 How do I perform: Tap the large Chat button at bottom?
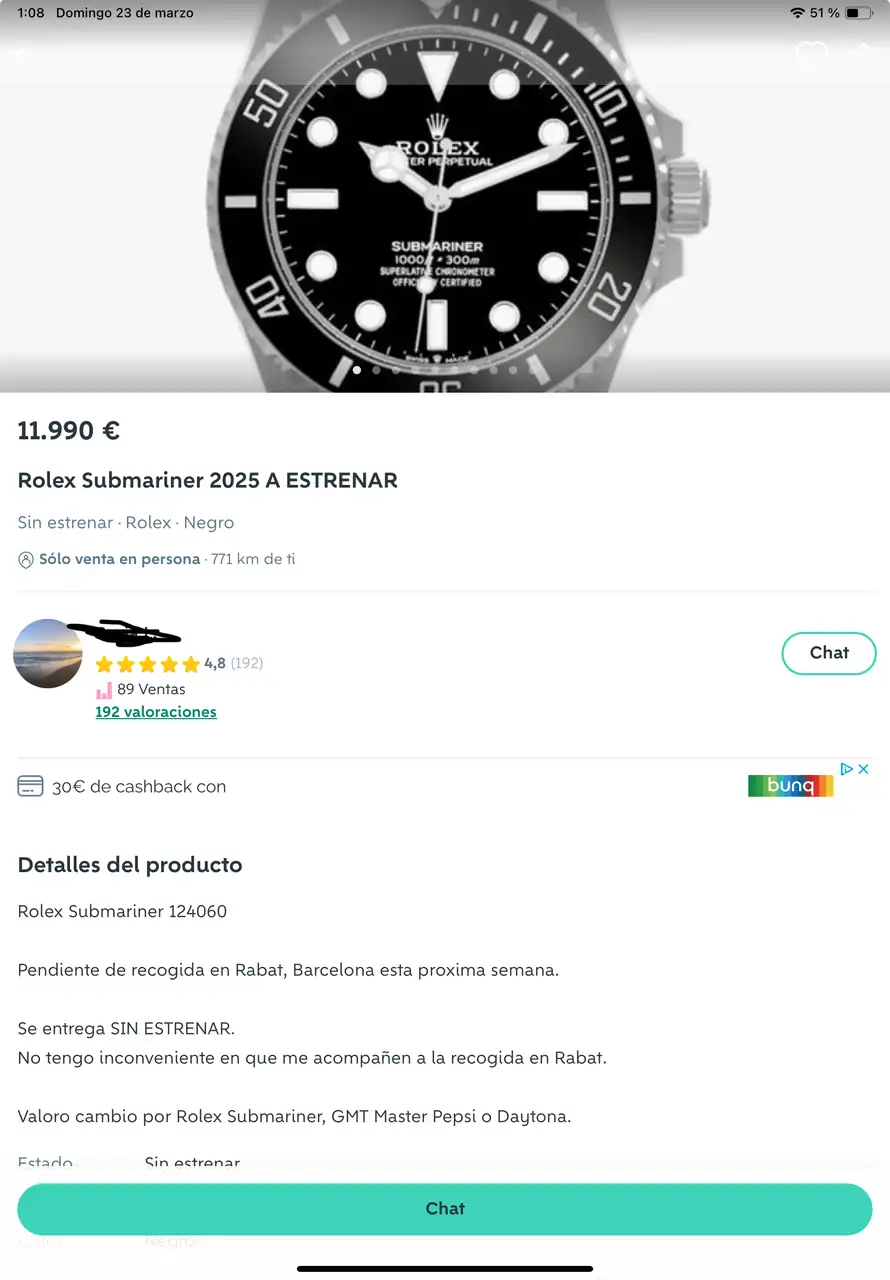click(445, 1208)
